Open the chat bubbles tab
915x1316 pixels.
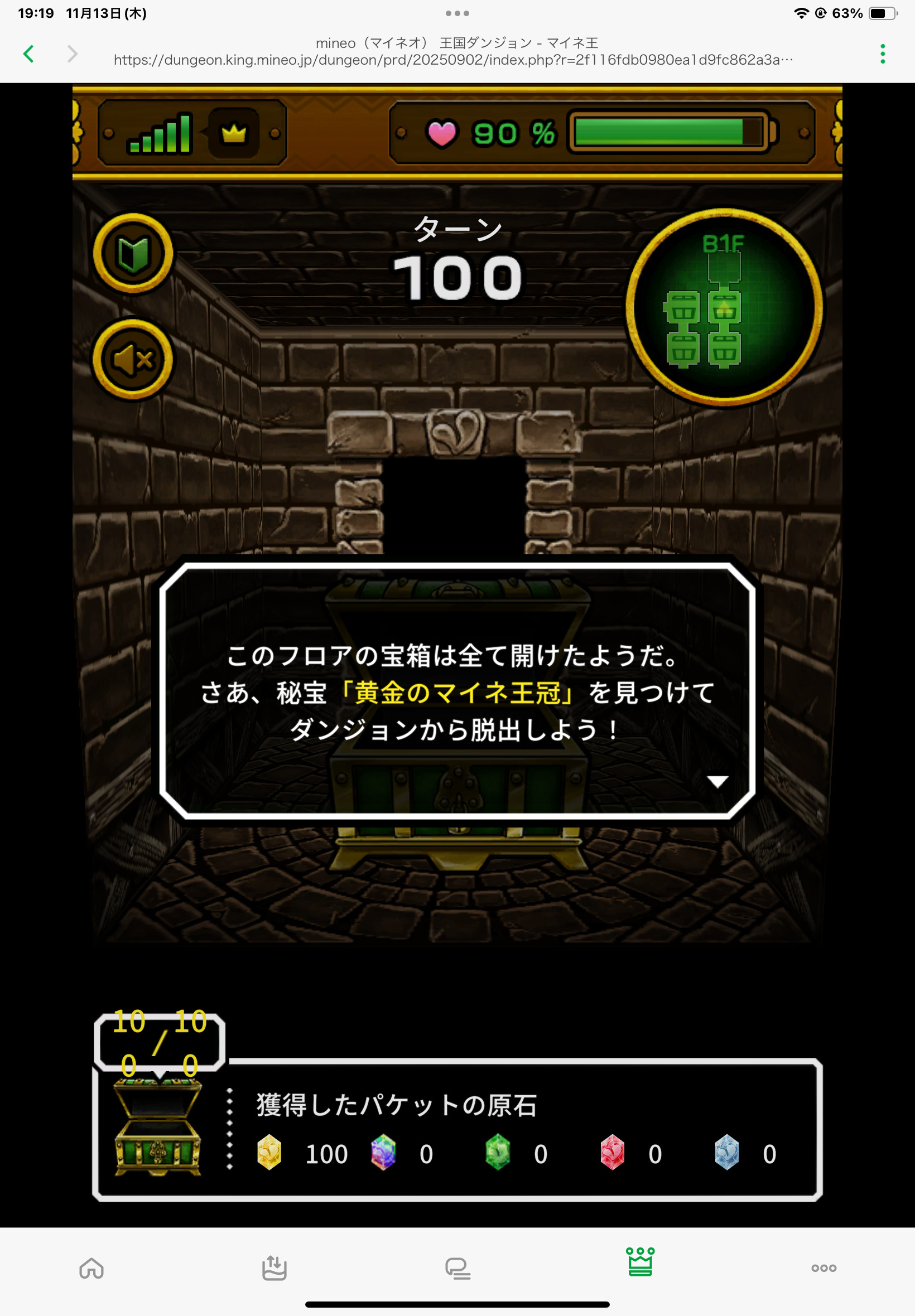coord(458,1269)
